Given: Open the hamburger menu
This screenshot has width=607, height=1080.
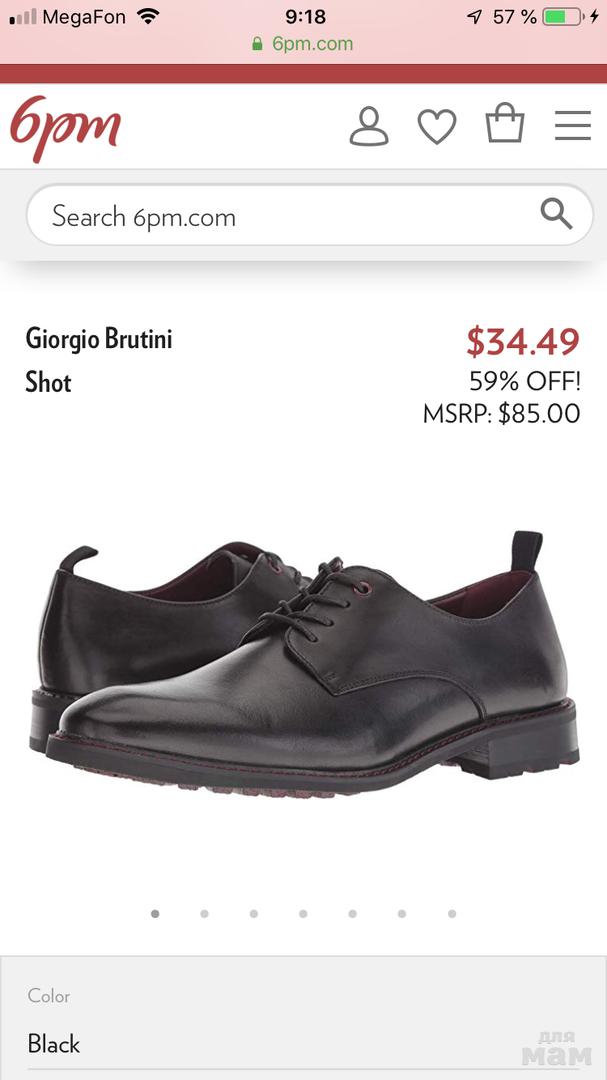Looking at the screenshot, I should [x=573, y=127].
